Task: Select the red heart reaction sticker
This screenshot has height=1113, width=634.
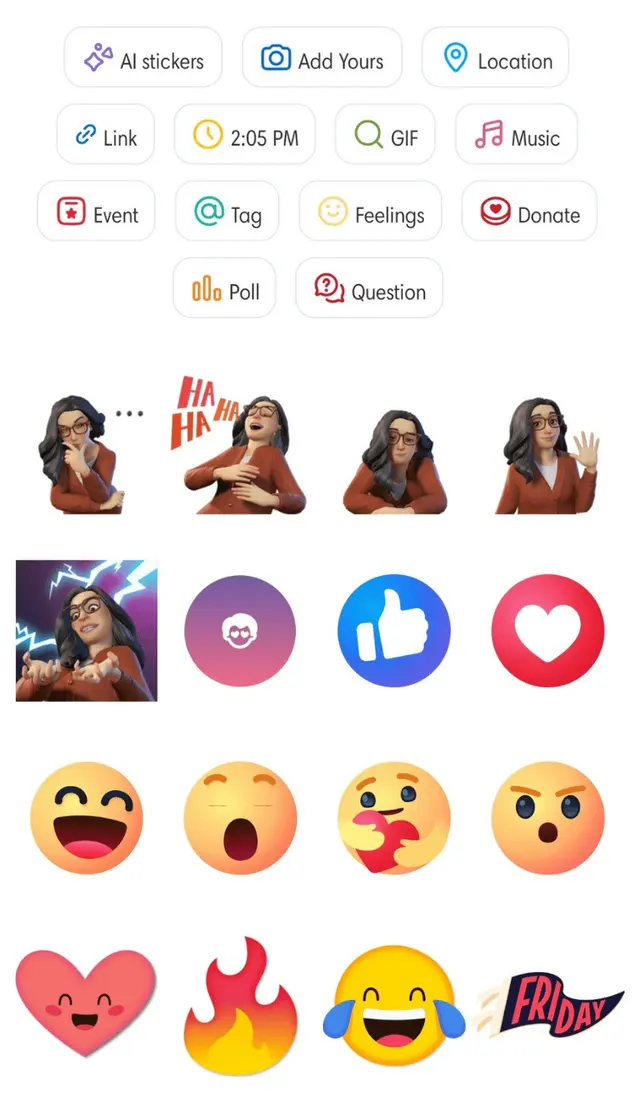Action: coord(548,630)
